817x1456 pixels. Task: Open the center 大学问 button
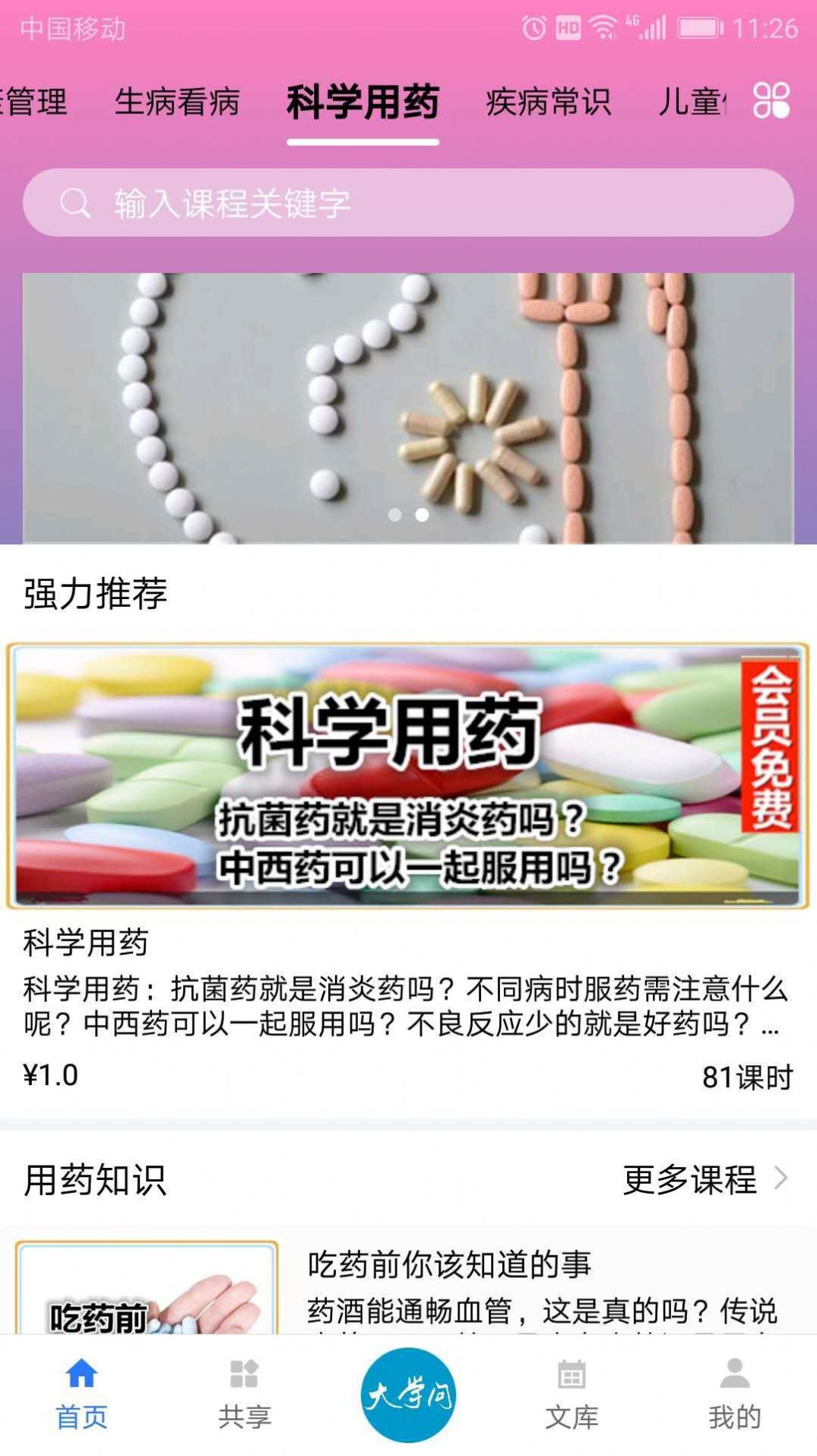click(408, 1395)
